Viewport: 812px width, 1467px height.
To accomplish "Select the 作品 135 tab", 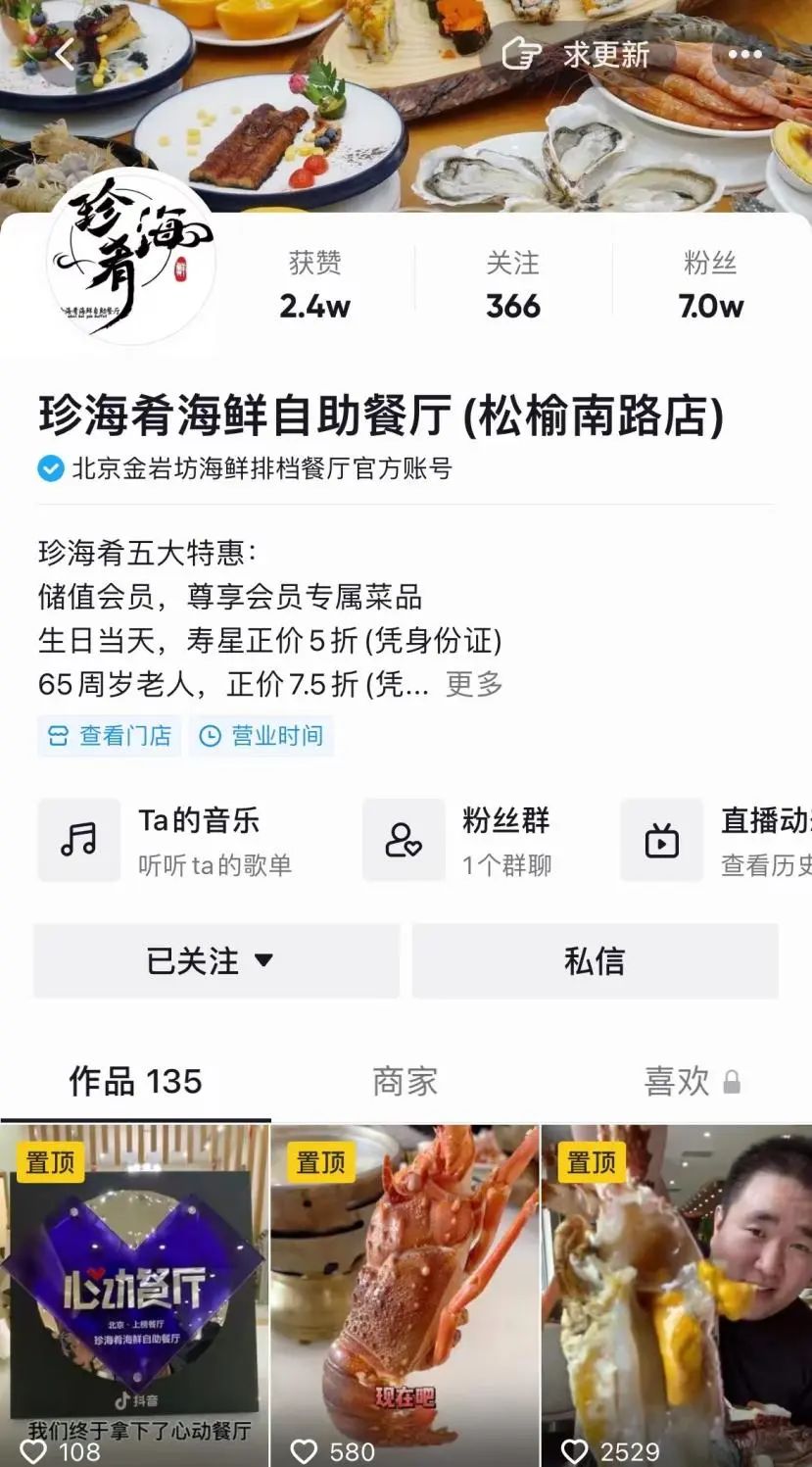I will (x=135, y=1081).
